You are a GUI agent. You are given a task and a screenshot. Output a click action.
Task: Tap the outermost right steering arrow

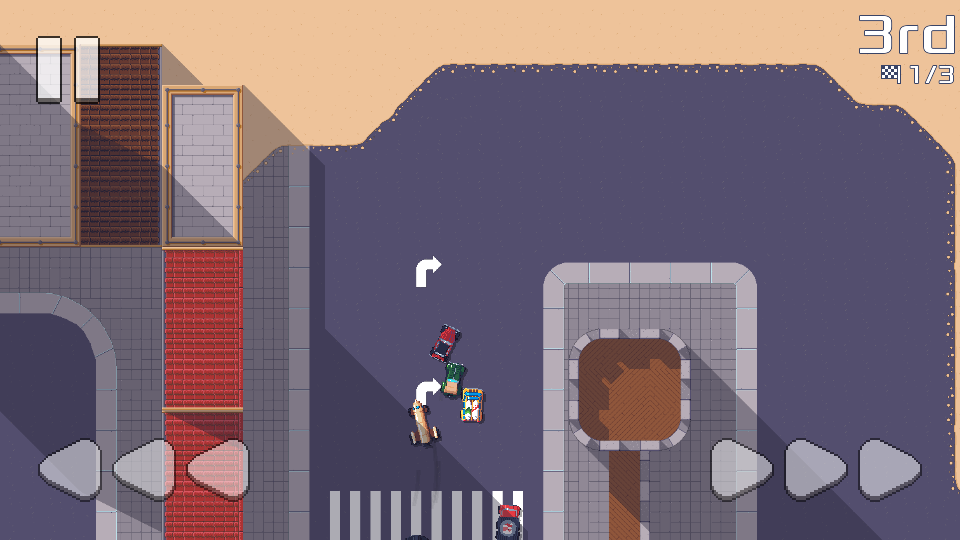(x=889, y=469)
